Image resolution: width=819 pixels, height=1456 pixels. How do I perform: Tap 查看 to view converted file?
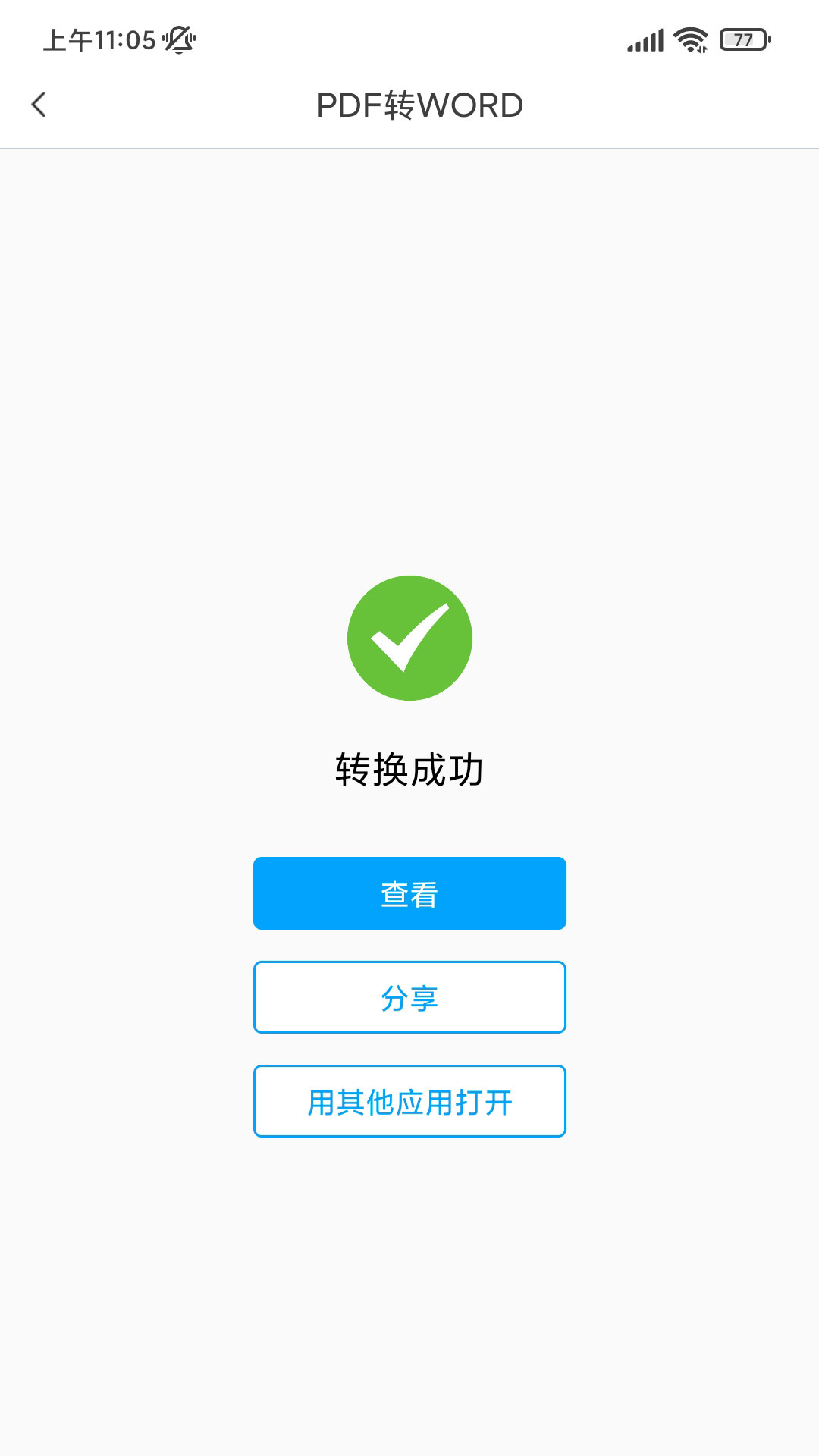coord(409,893)
